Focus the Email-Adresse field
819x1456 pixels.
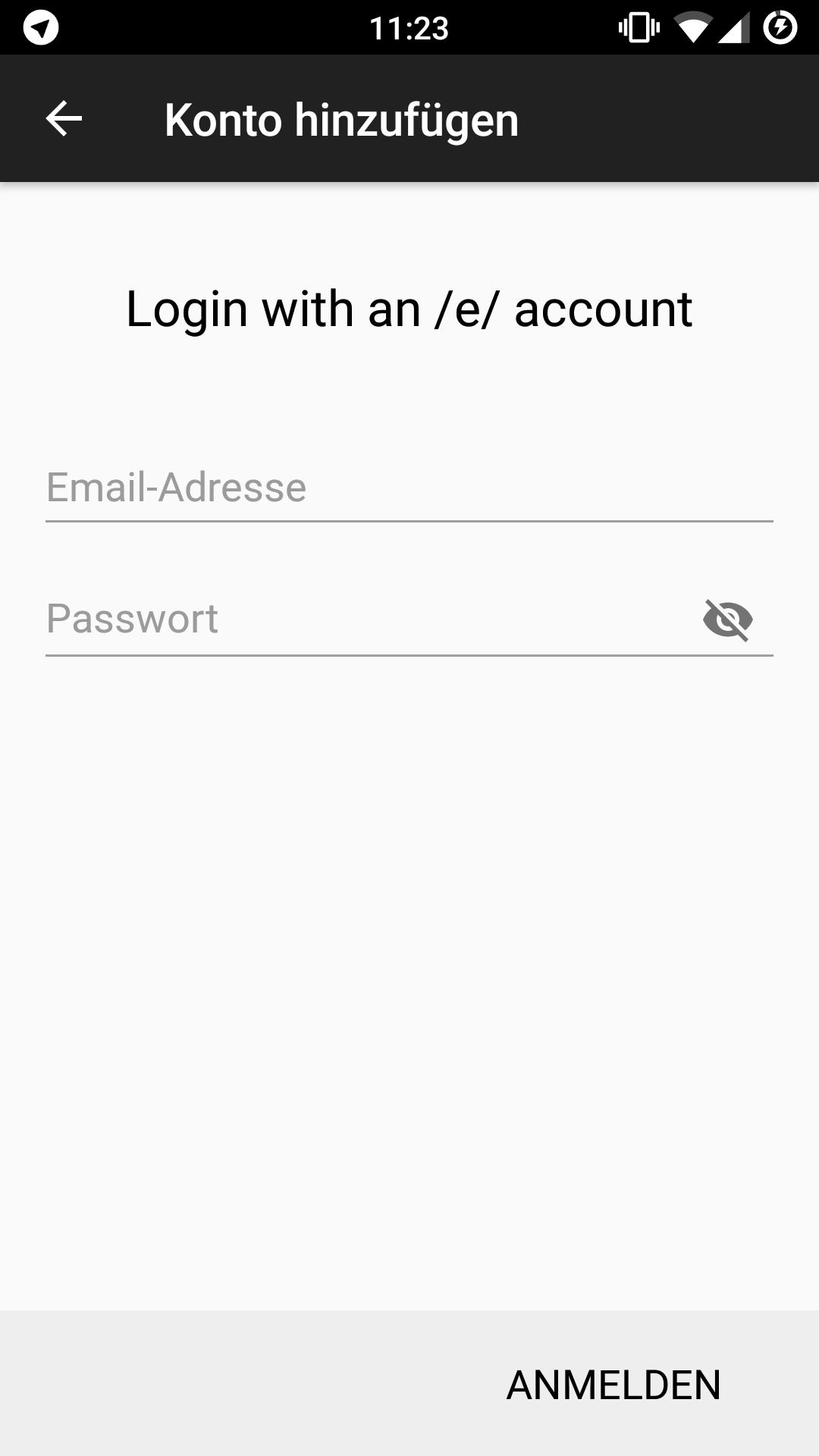coord(409,488)
